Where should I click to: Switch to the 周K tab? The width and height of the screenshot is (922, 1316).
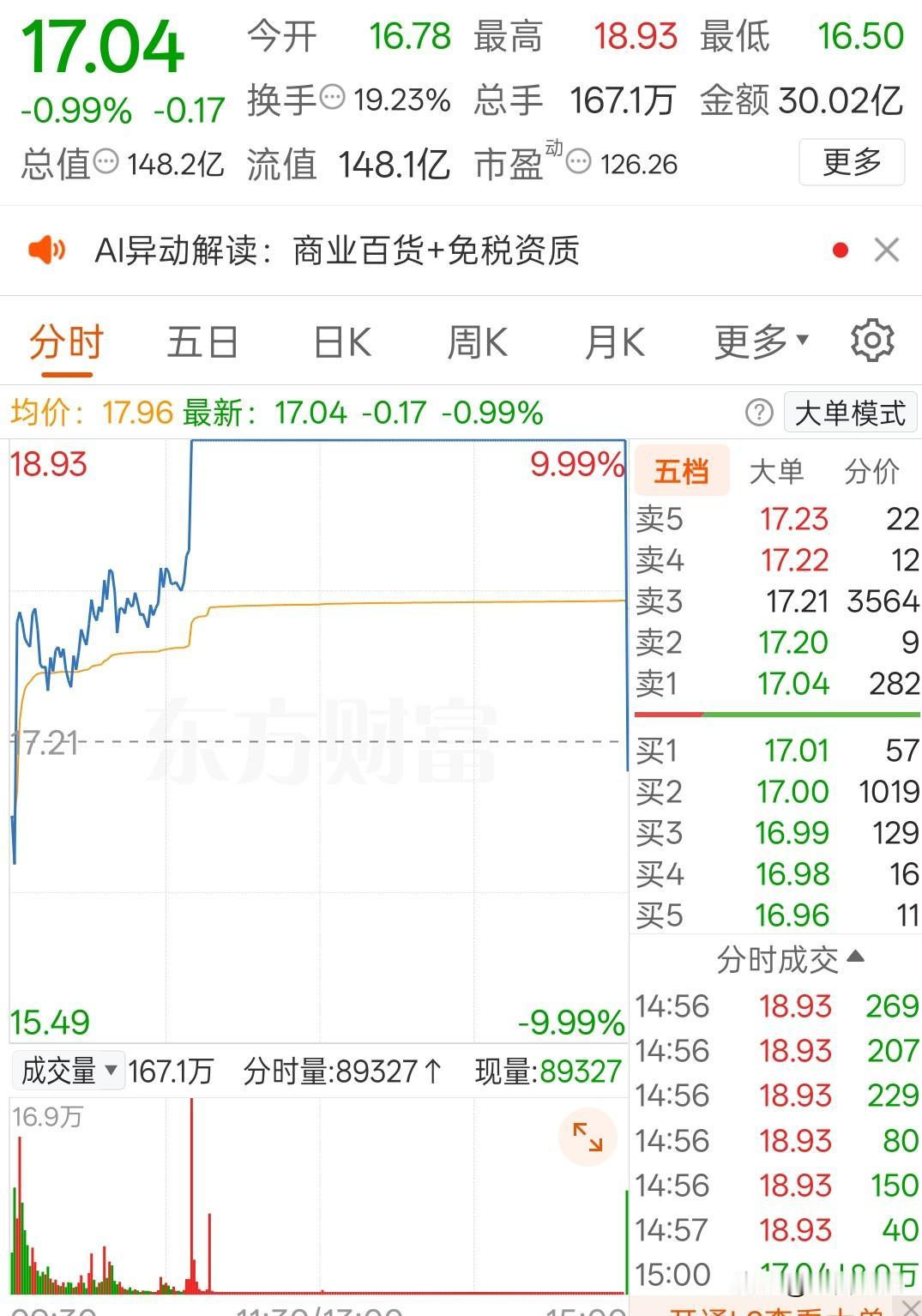(x=477, y=341)
